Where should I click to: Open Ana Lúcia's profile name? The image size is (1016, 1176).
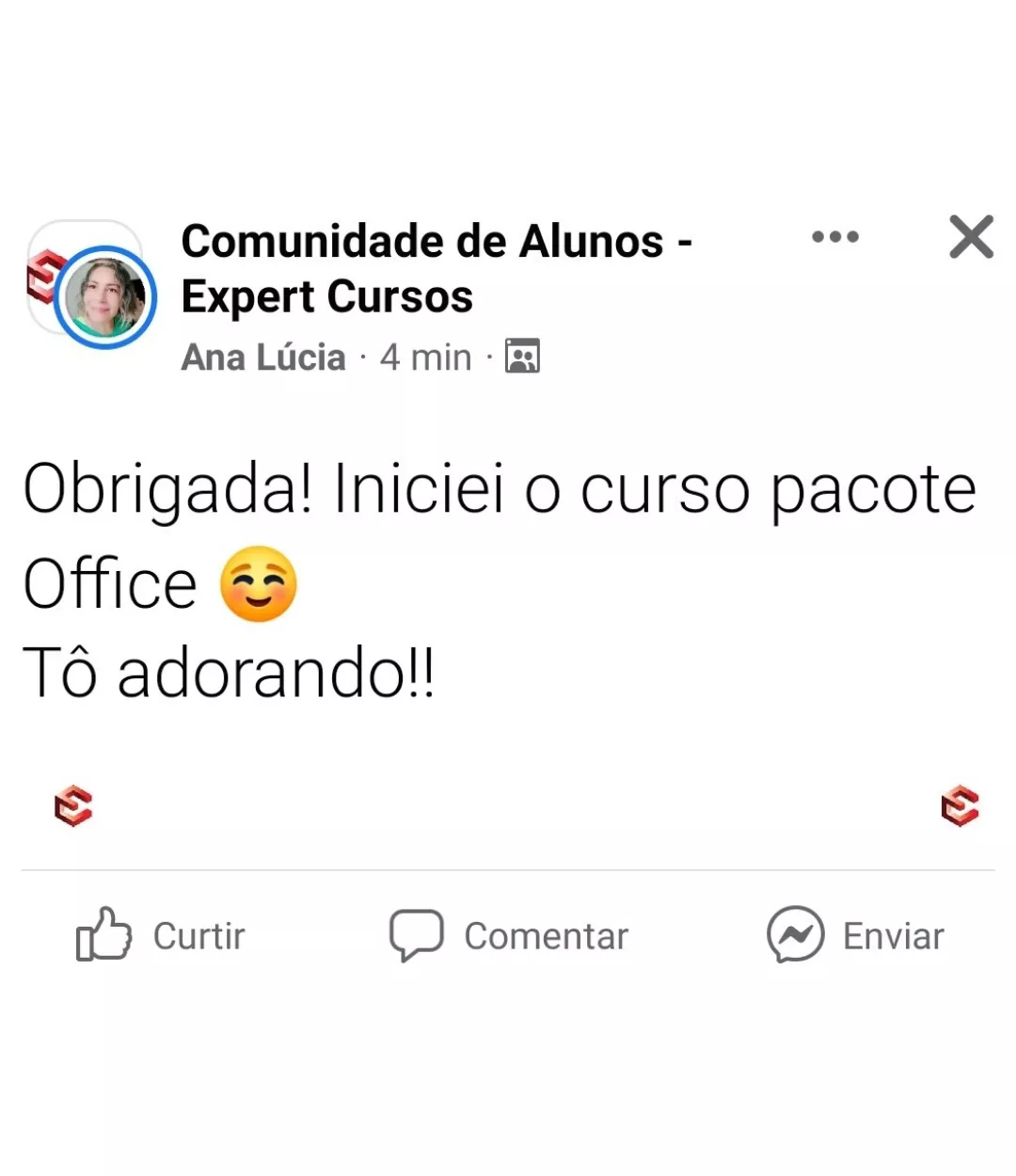point(263,358)
